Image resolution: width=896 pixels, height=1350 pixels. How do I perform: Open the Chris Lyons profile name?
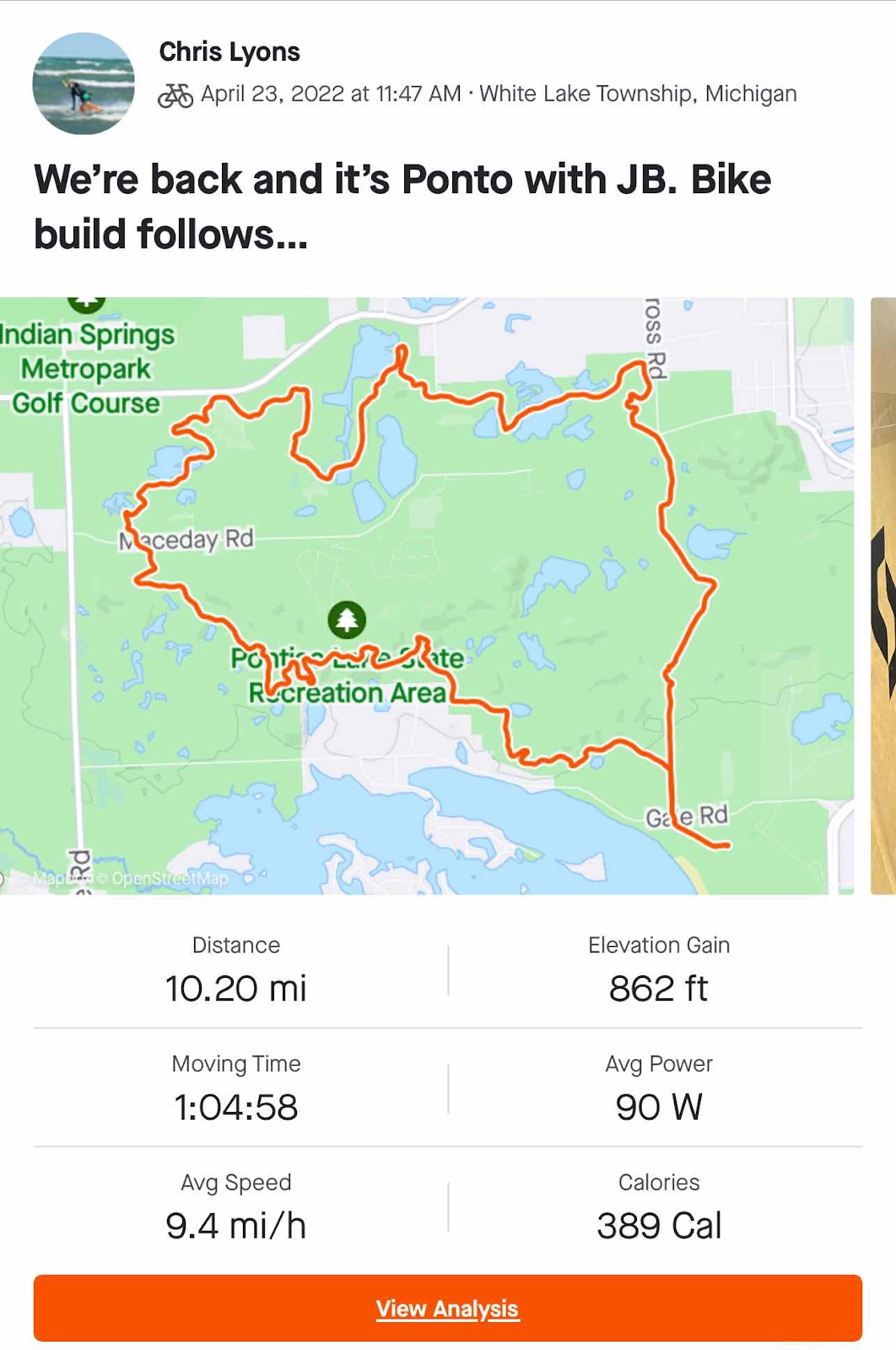(x=229, y=52)
